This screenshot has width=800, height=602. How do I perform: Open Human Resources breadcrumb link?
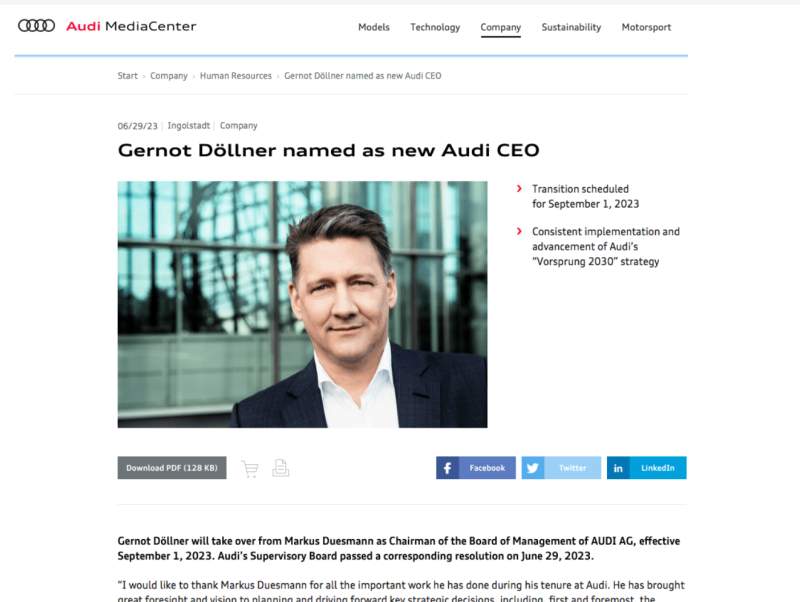click(x=235, y=76)
